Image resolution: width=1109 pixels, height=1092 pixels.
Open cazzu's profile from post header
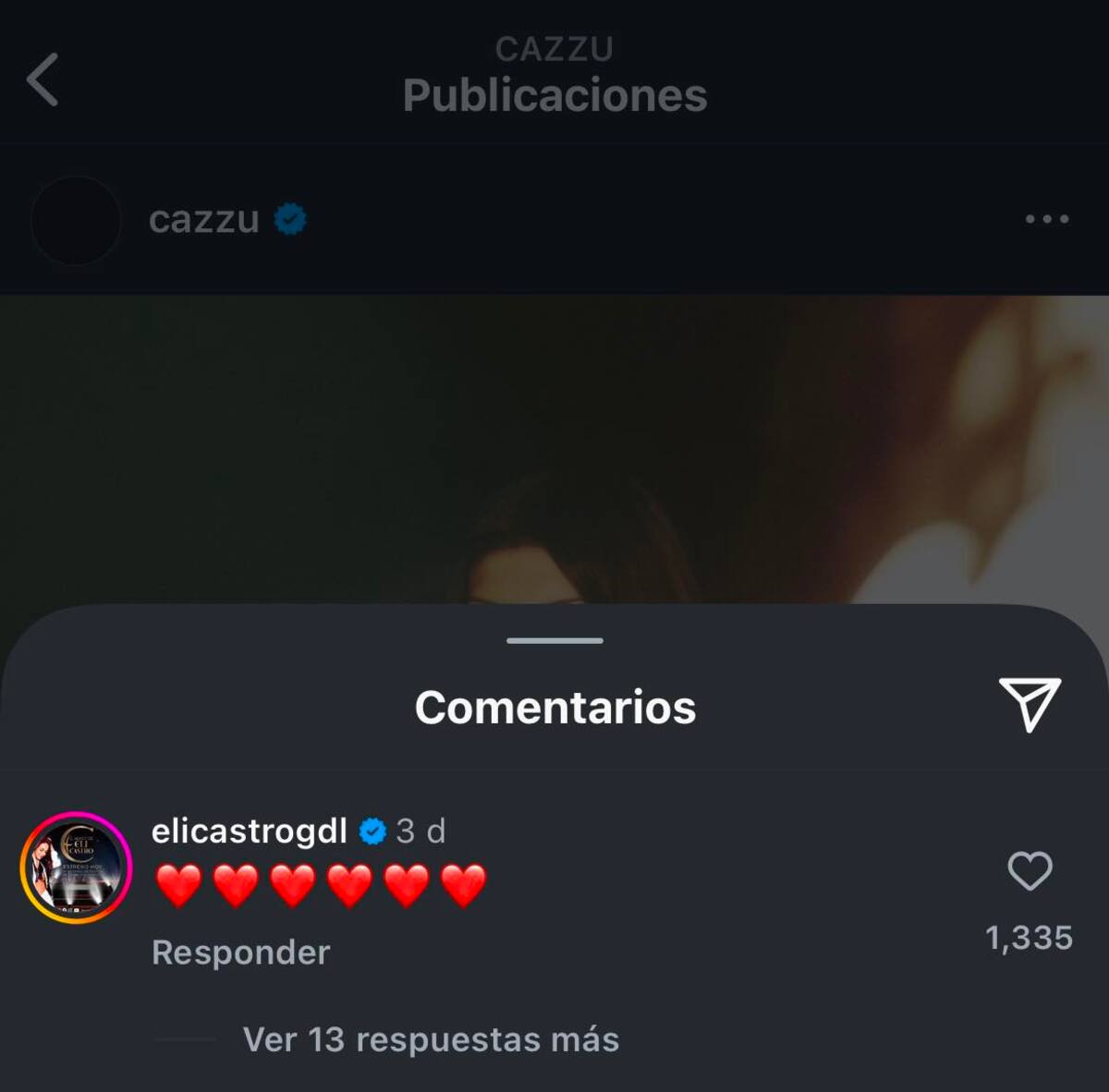[203, 220]
